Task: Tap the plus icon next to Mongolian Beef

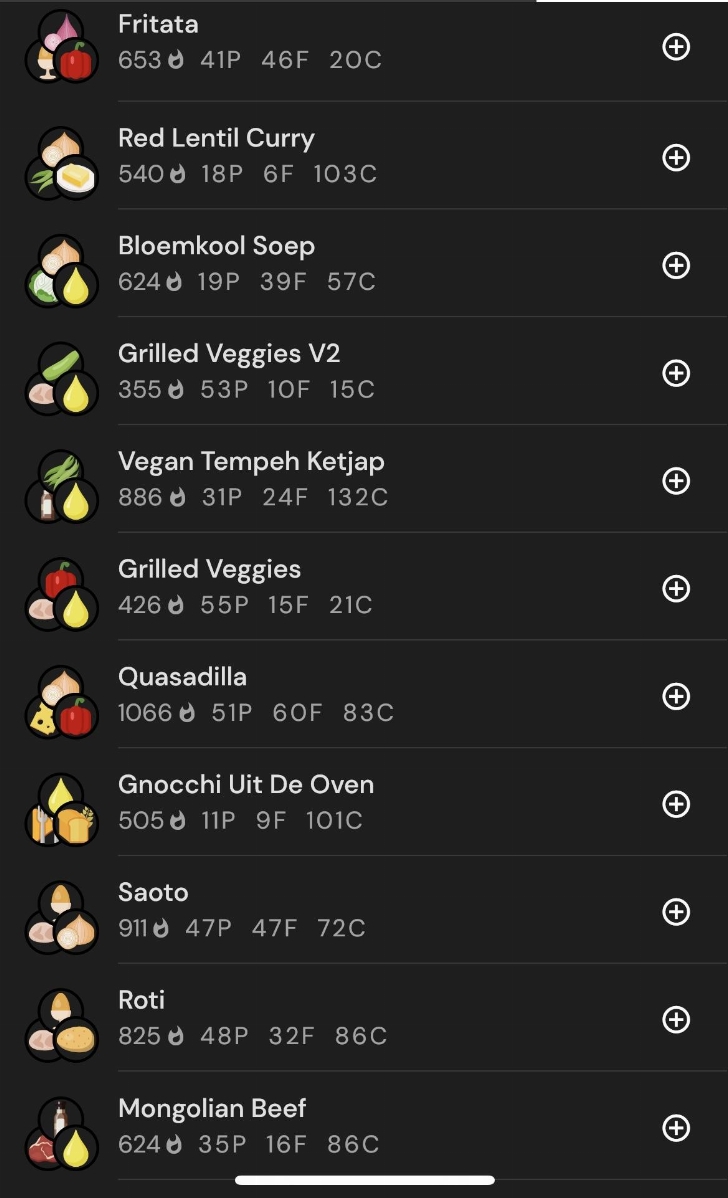Action: 677,1128
